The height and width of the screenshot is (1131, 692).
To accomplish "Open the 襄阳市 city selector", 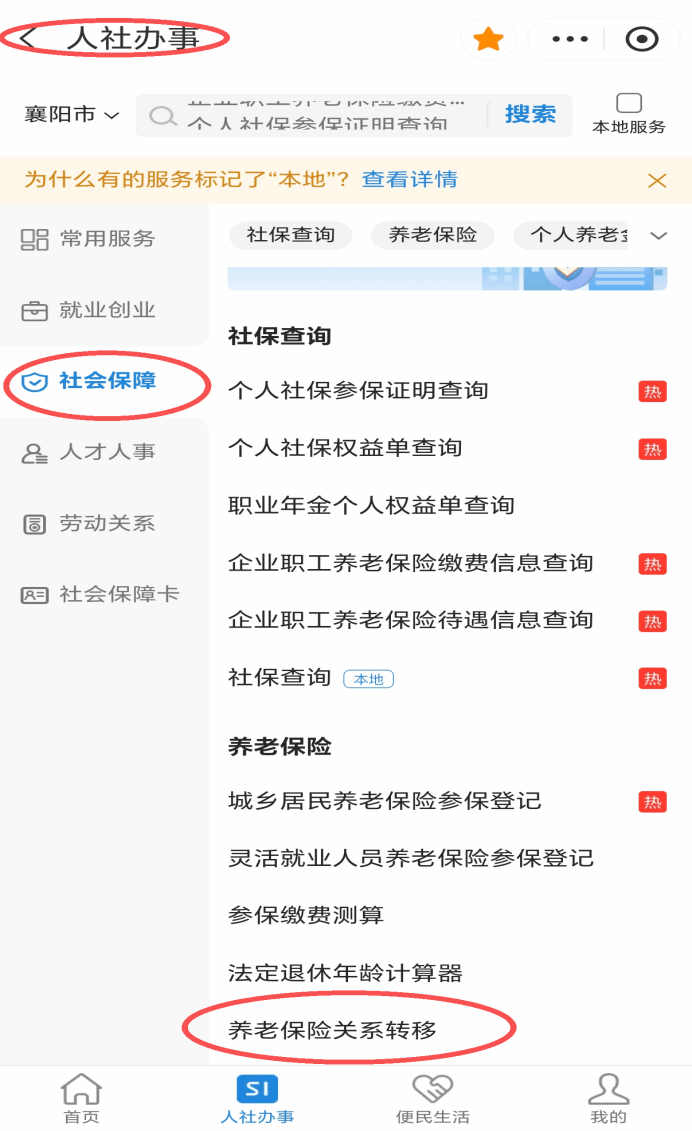I will pos(71,115).
